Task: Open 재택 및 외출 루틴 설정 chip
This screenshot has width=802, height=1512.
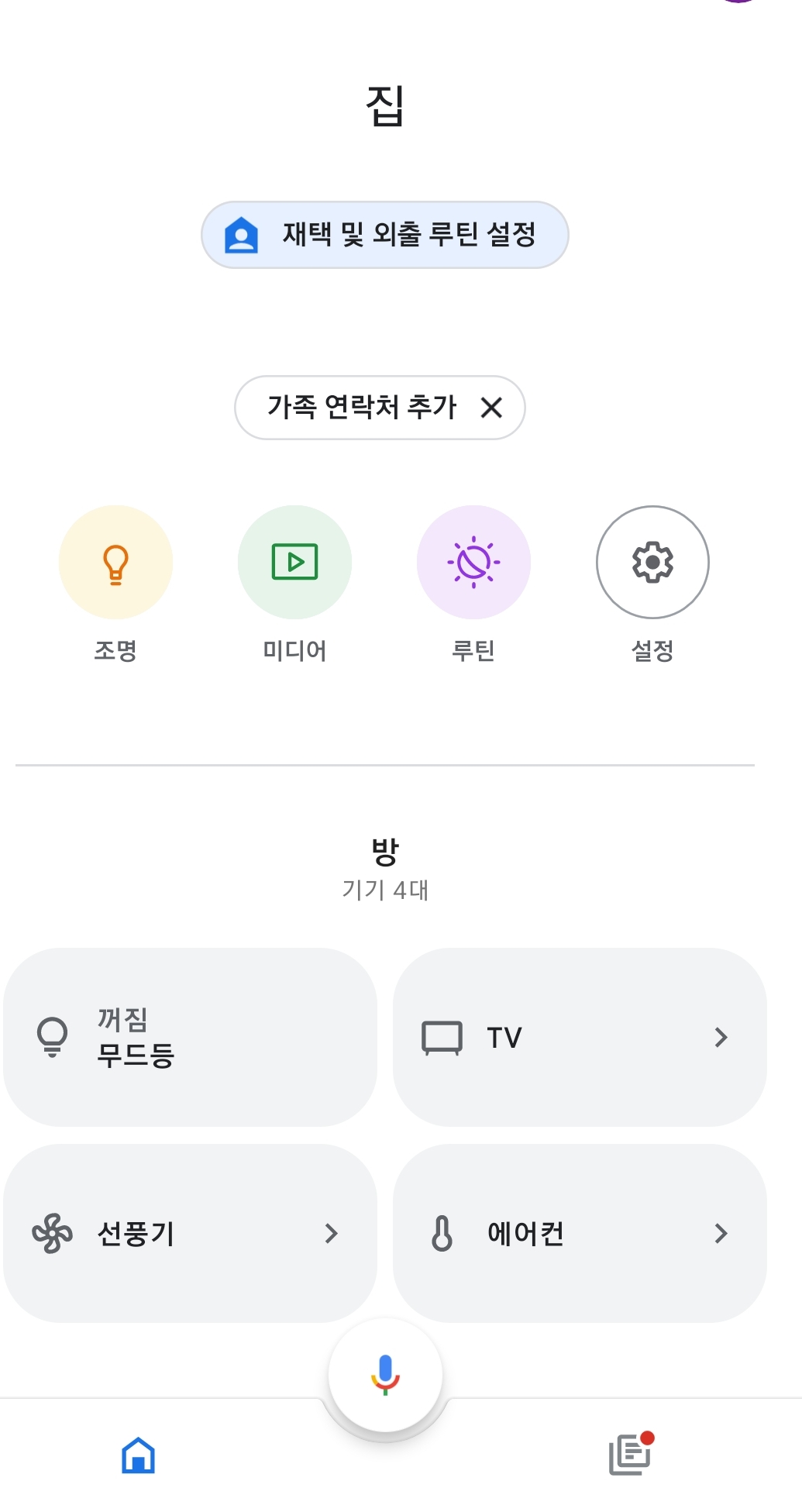Action: tap(384, 235)
